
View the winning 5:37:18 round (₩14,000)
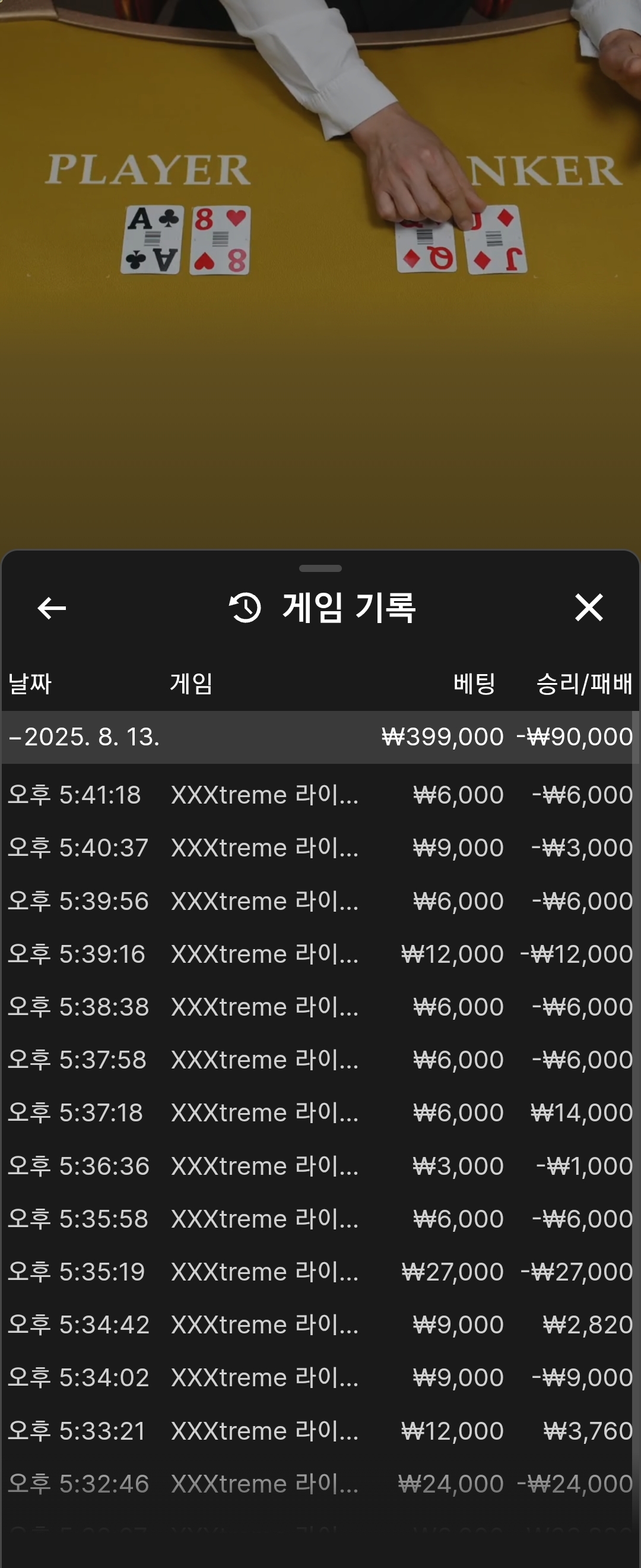pyautogui.click(x=320, y=1112)
